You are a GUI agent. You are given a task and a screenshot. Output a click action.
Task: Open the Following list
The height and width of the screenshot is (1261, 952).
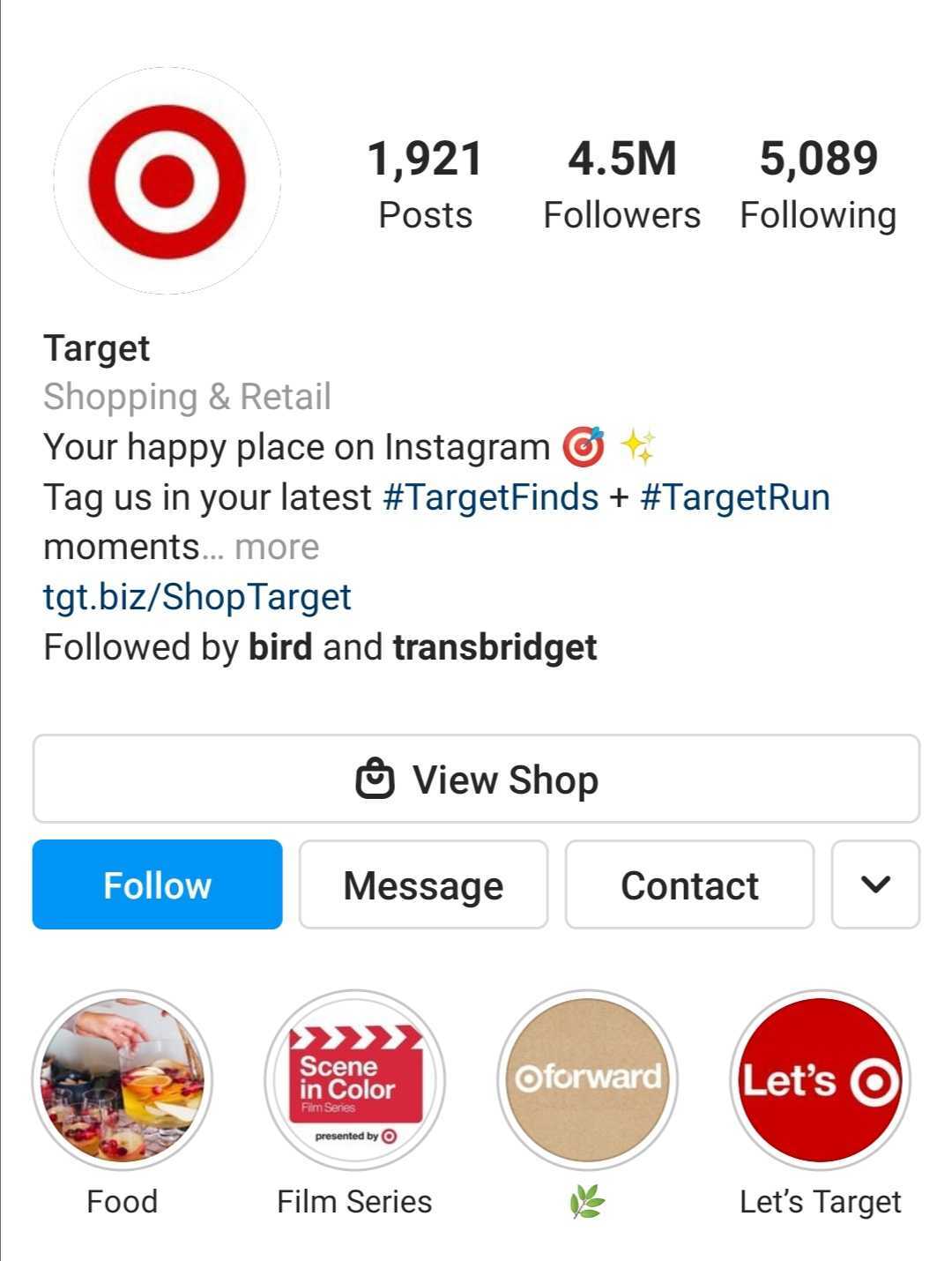[818, 185]
